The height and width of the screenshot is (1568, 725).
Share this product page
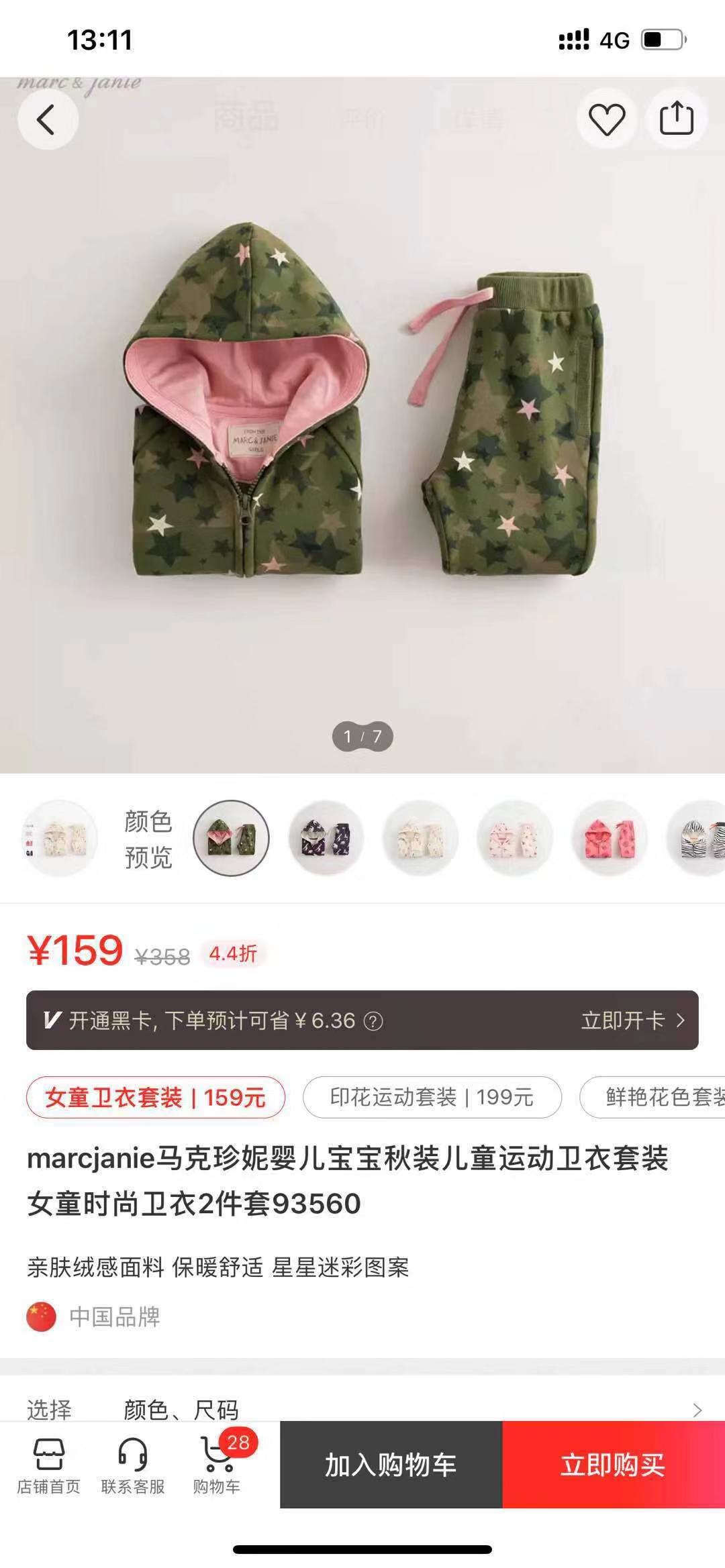click(676, 120)
